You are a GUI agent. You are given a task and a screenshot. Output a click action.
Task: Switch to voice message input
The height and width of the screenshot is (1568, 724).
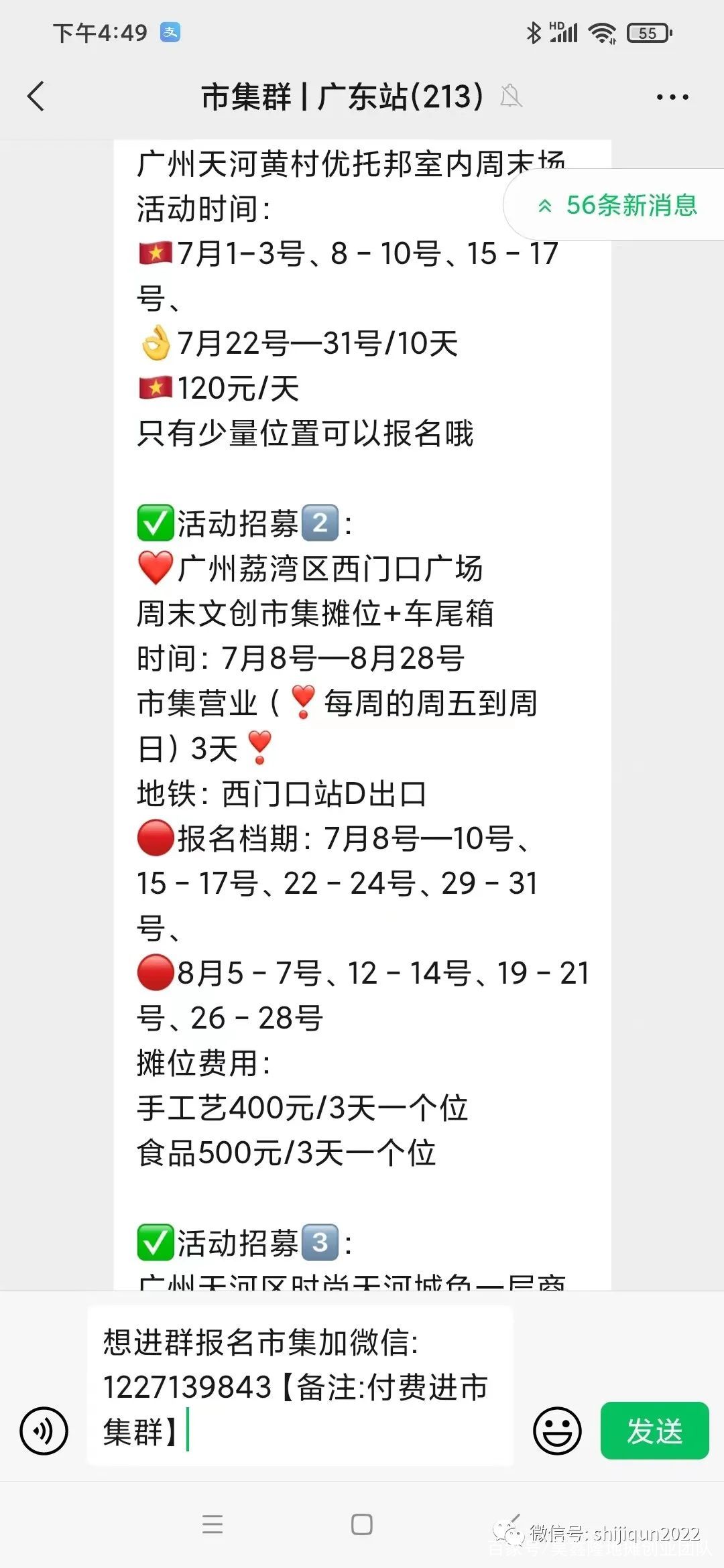click(44, 1431)
